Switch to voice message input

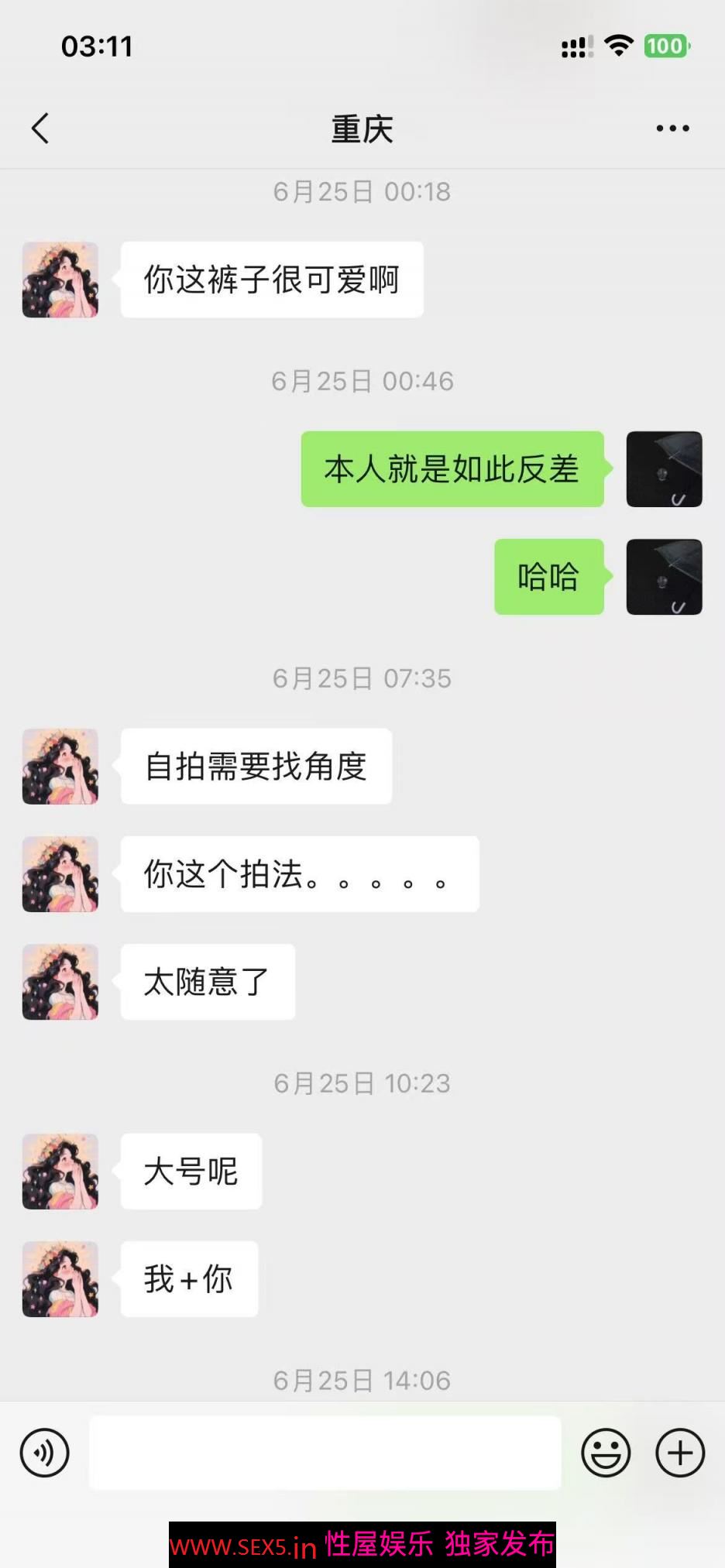pyautogui.click(x=45, y=1453)
